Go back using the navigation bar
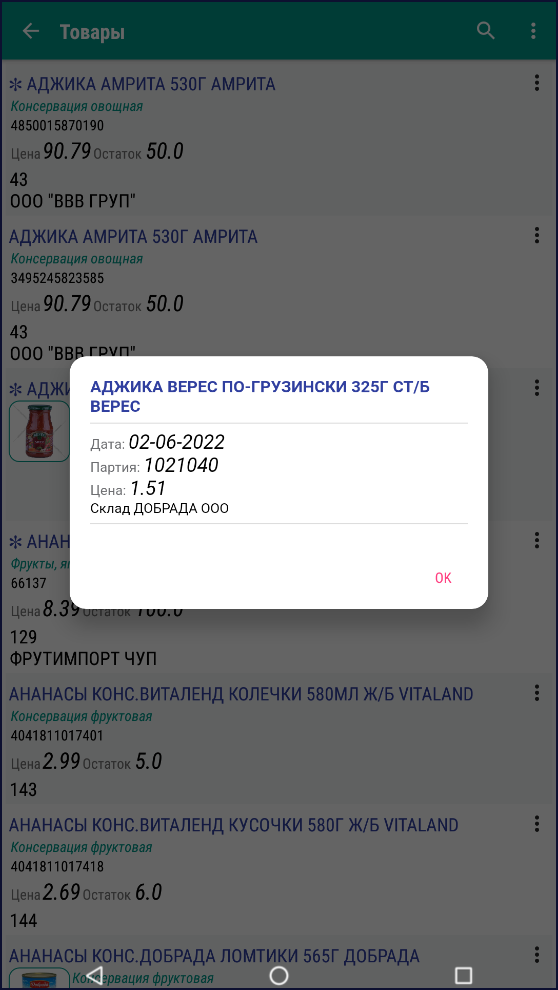This screenshot has width=558, height=990. tap(93, 973)
